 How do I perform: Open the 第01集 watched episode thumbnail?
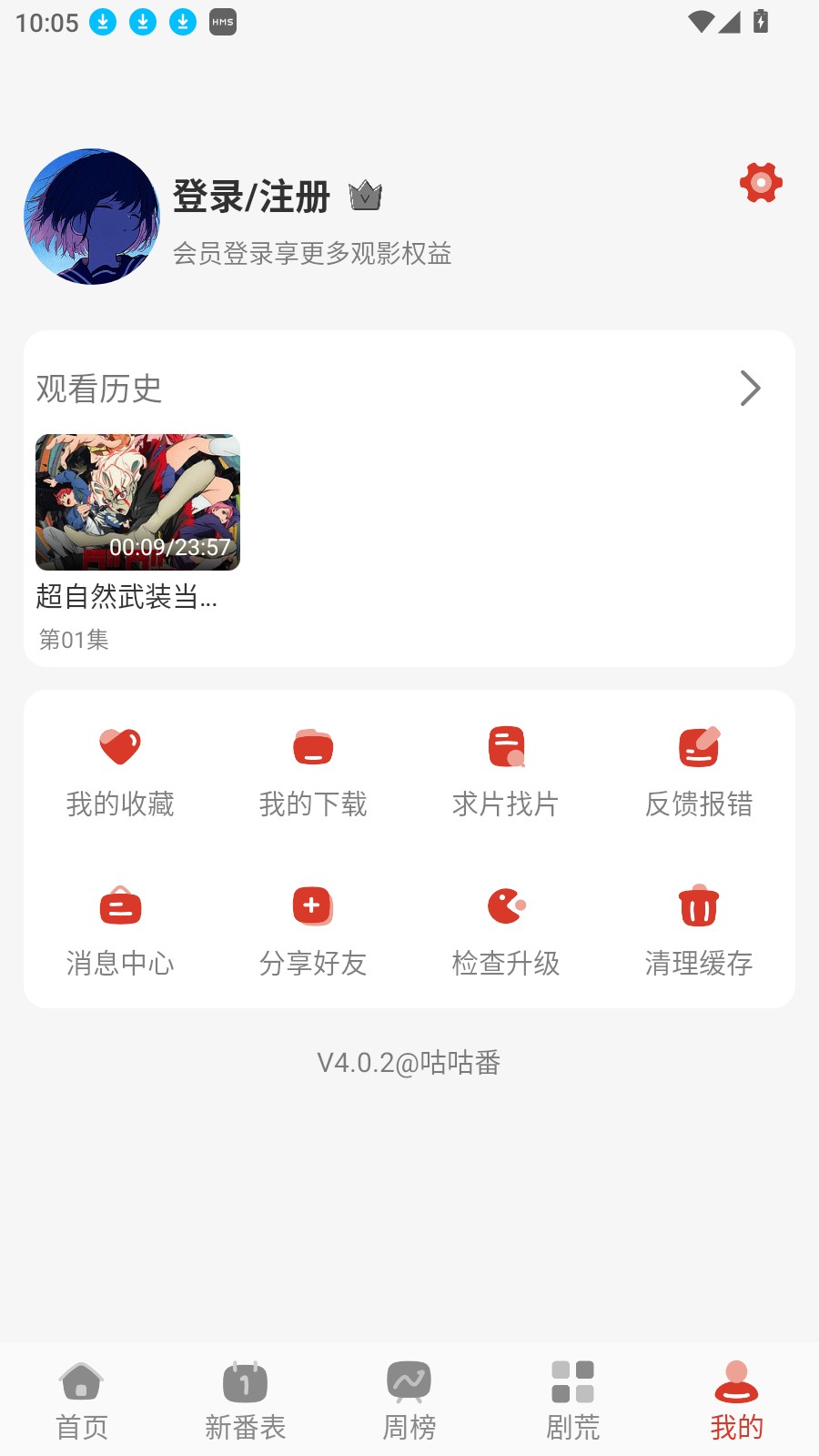tap(138, 501)
